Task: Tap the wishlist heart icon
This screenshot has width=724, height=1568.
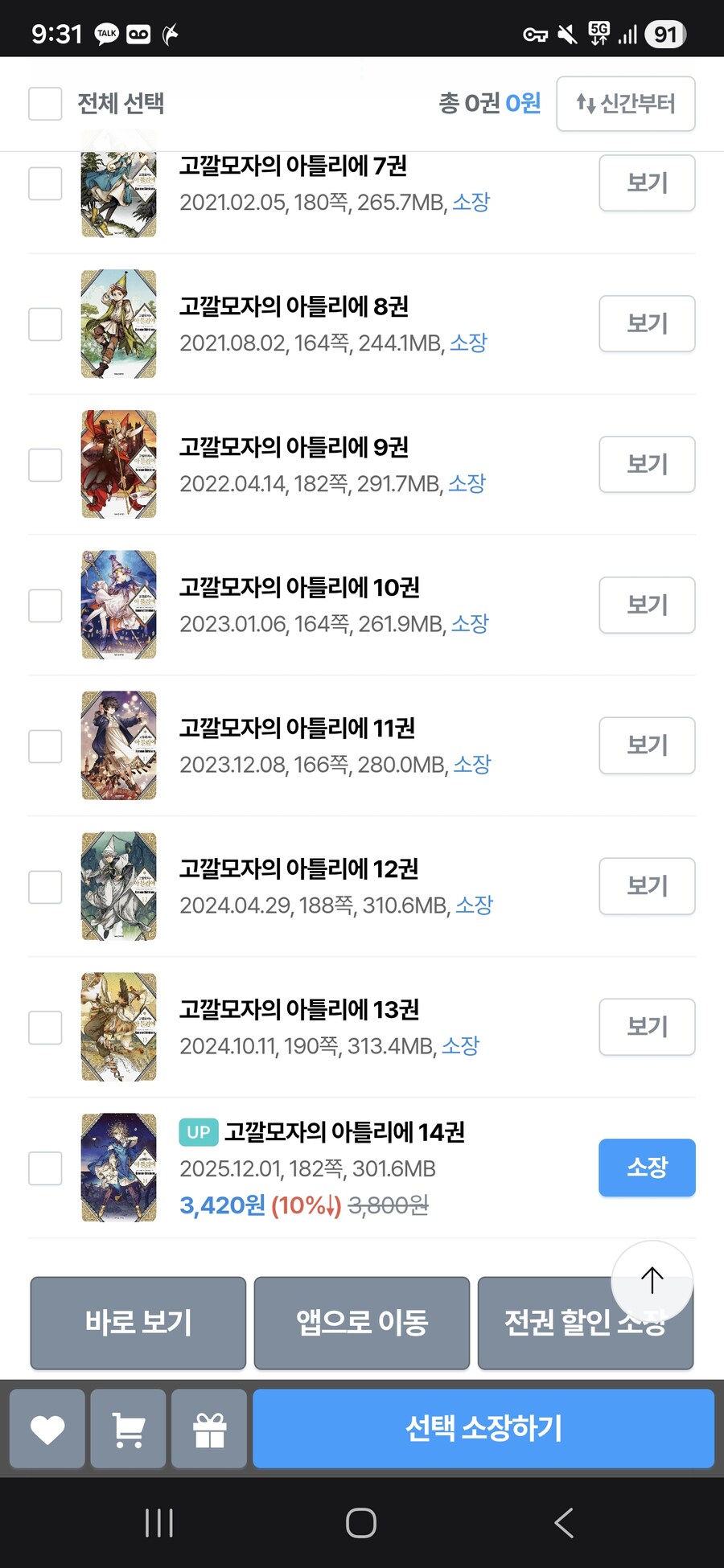Action: [x=47, y=1428]
